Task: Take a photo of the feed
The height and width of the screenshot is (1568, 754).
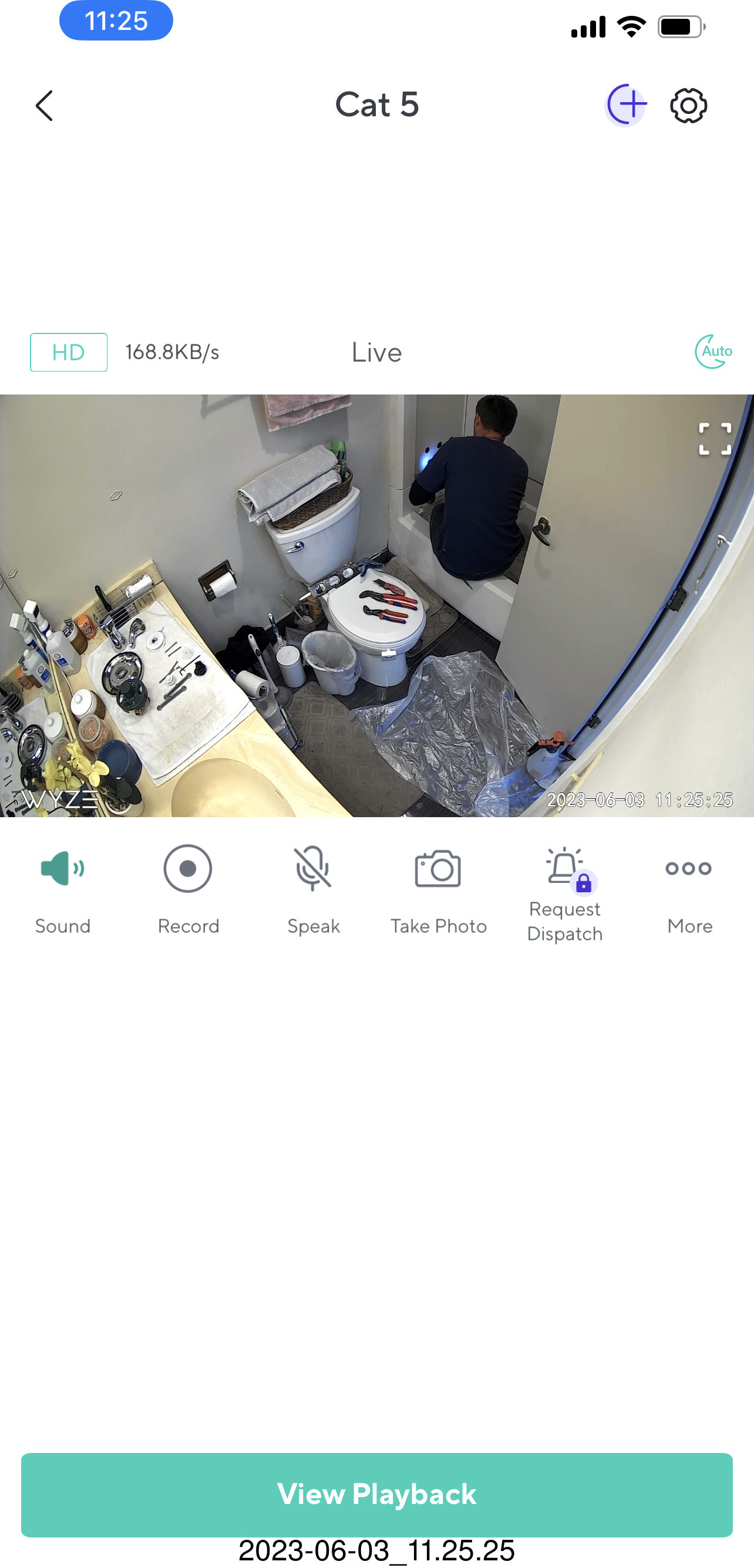Action: pyautogui.click(x=438, y=869)
